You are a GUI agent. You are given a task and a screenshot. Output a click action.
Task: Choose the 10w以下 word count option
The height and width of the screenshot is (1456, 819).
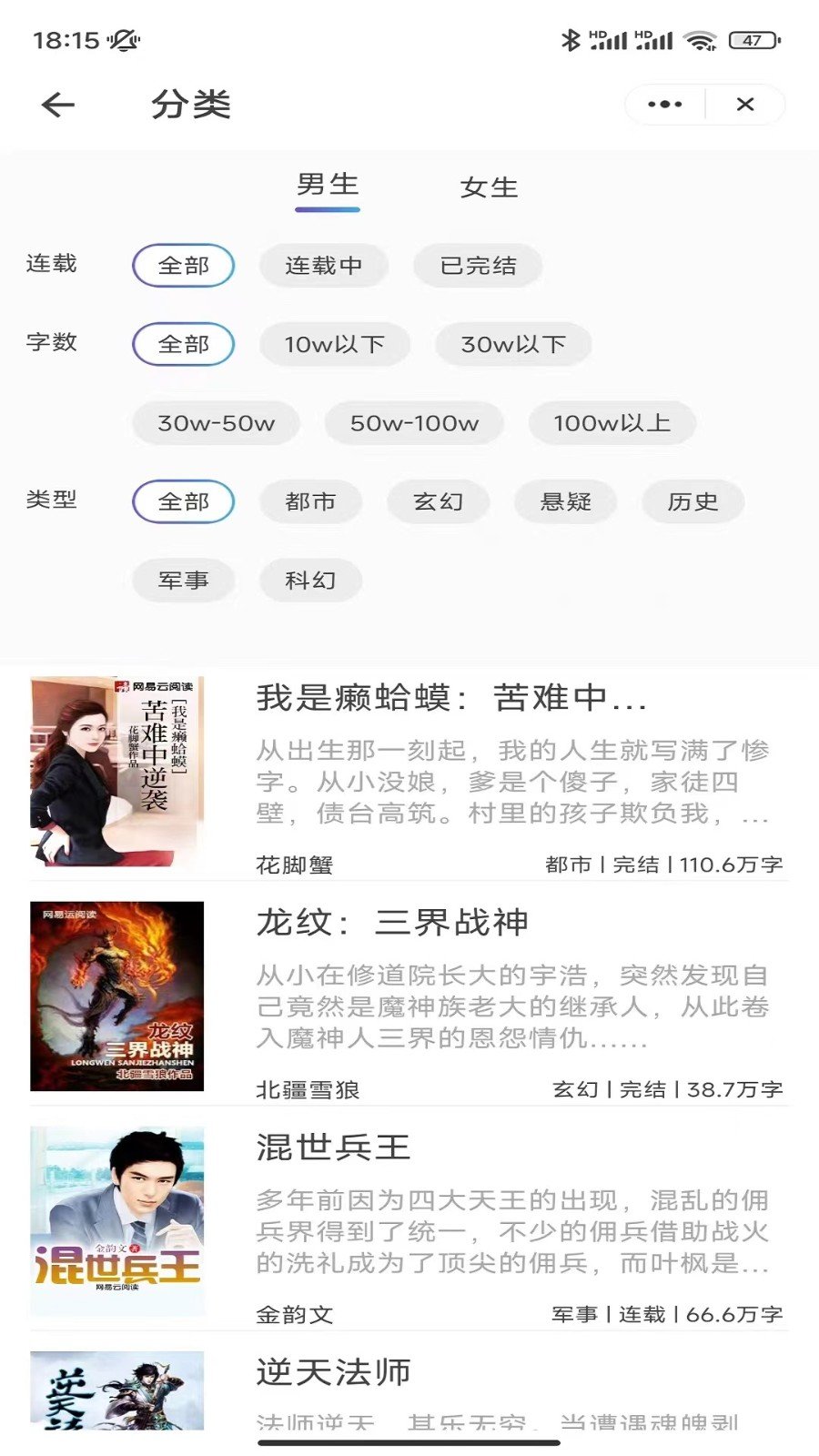pyautogui.click(x=335, y=344)
